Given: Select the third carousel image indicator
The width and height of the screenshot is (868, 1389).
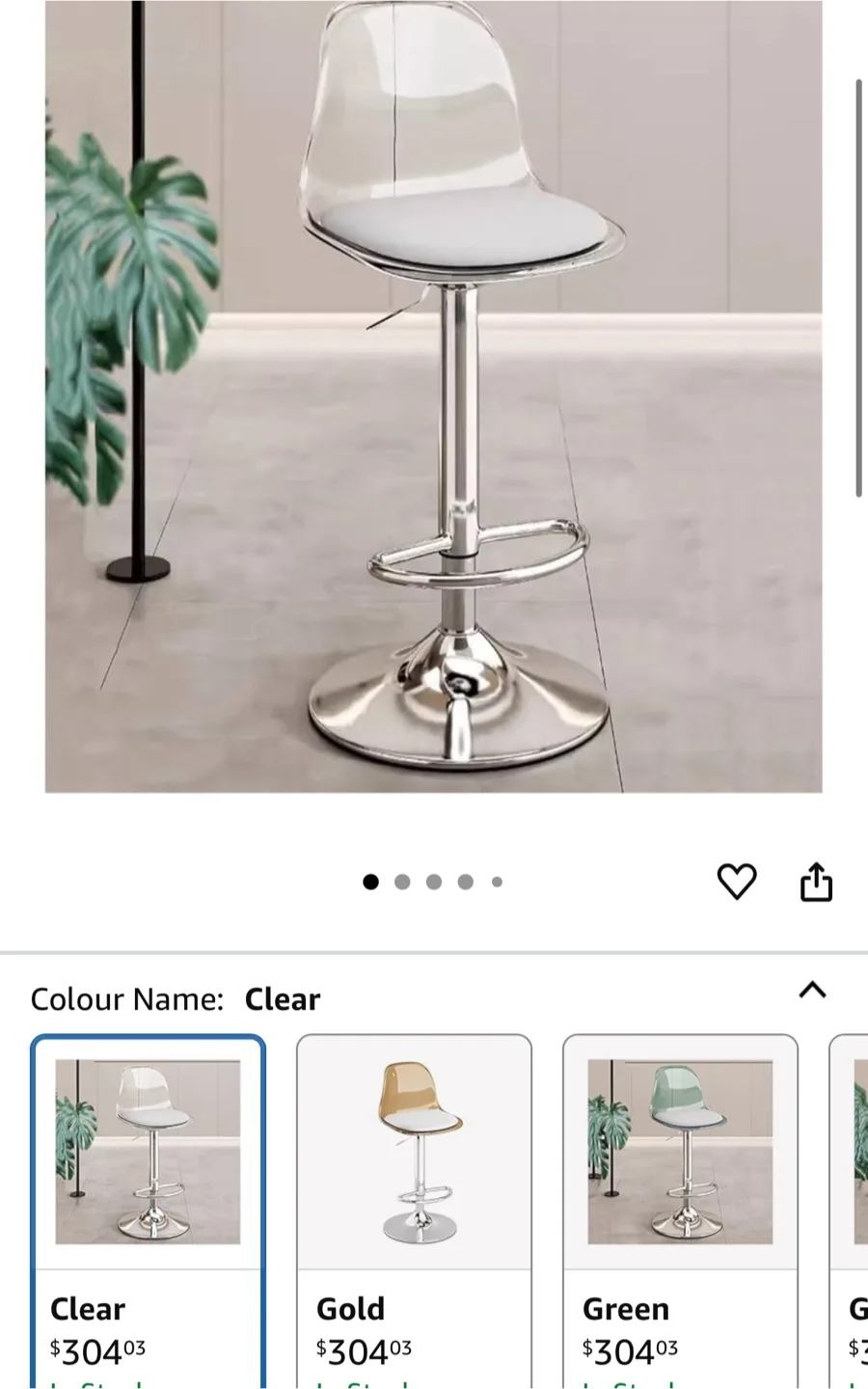Looking at the screenshot, I should coord(434,881).
